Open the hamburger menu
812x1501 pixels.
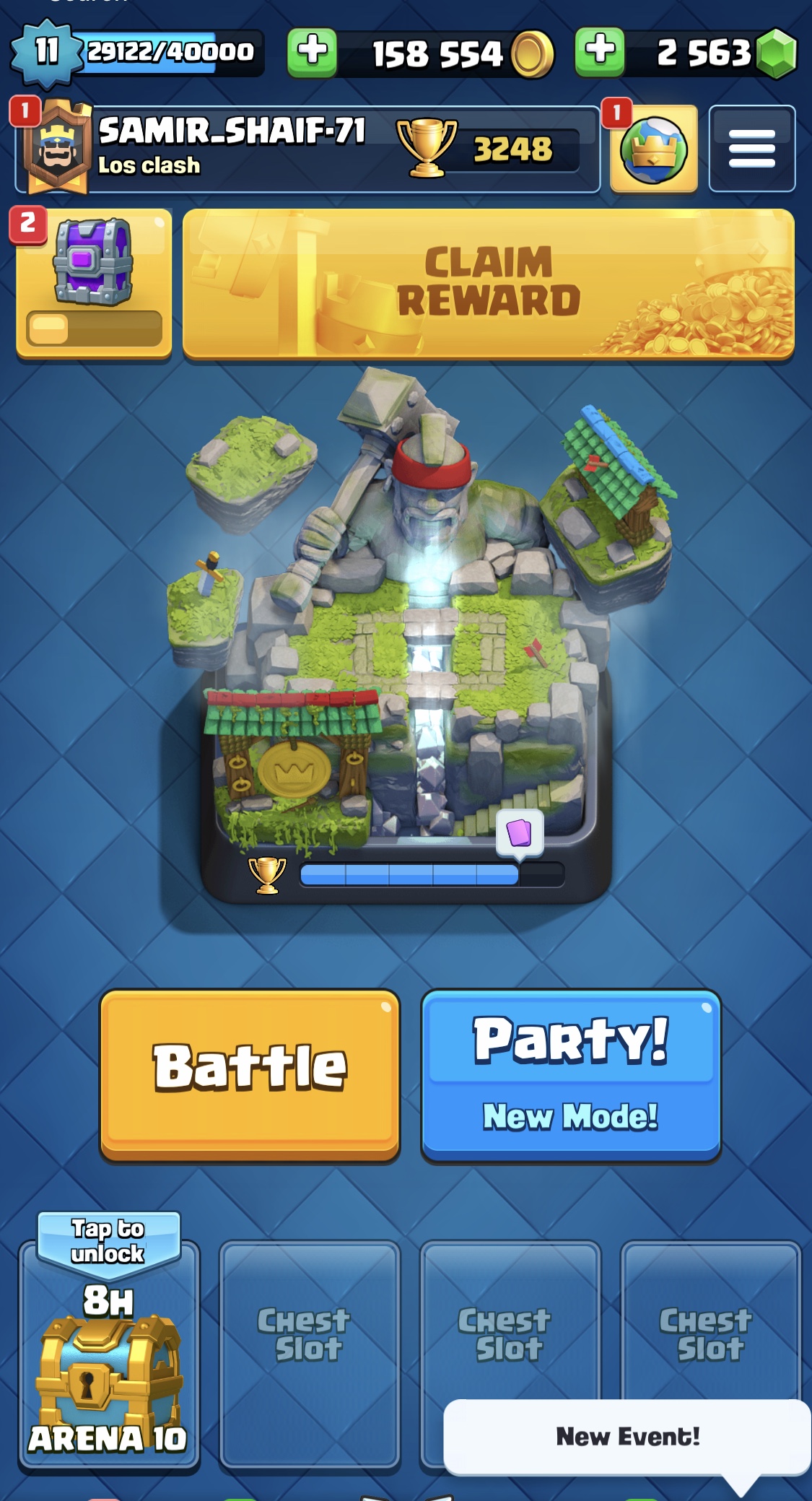[x=751, y=149]
